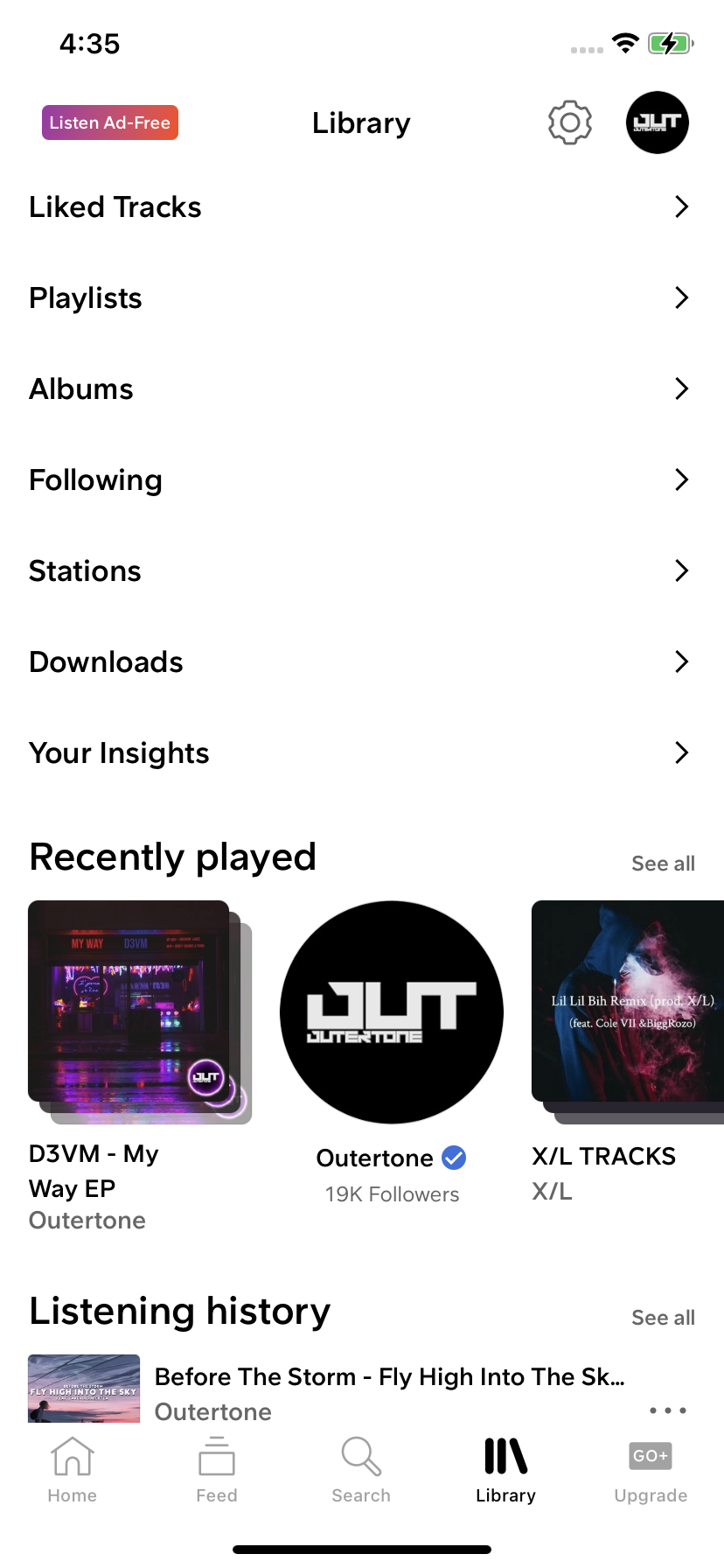Expand the Liked Tracks section
Screen dimensions: 724x1568
pos(682,206)
